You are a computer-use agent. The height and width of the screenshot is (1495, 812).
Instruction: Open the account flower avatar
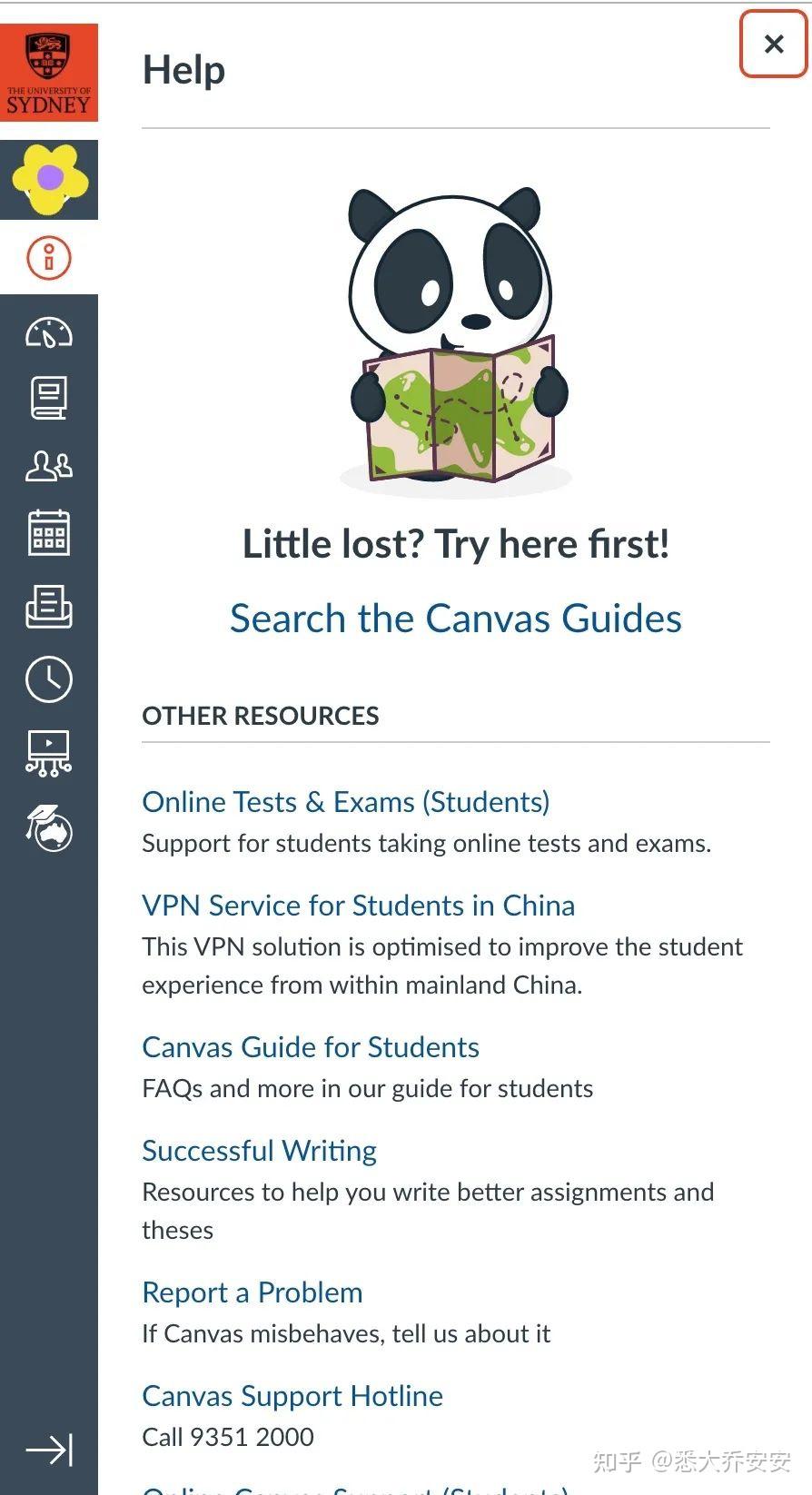pos(49,179)
